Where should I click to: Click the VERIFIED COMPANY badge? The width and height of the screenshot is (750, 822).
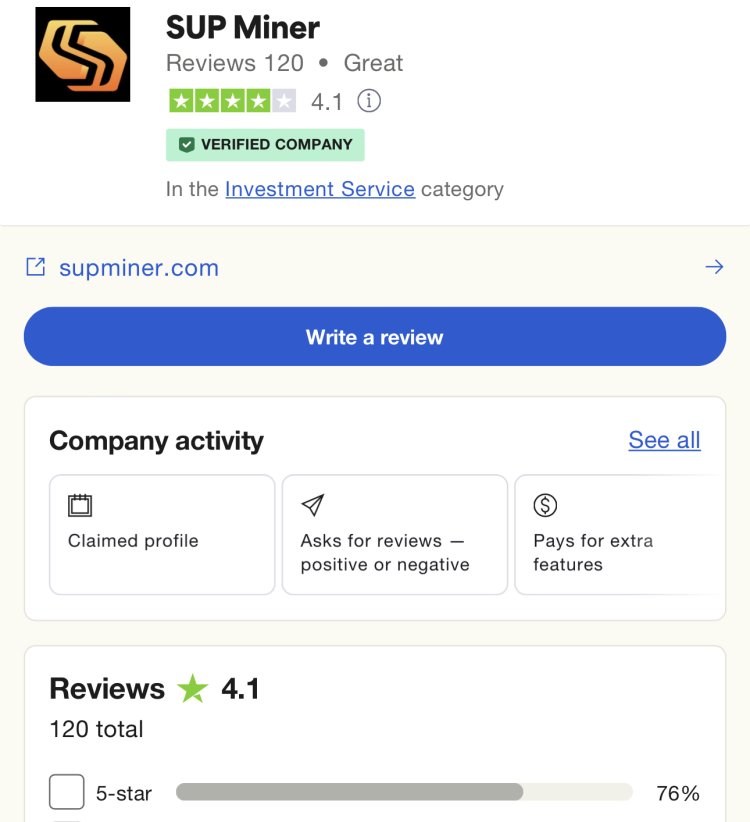(265, 144)
